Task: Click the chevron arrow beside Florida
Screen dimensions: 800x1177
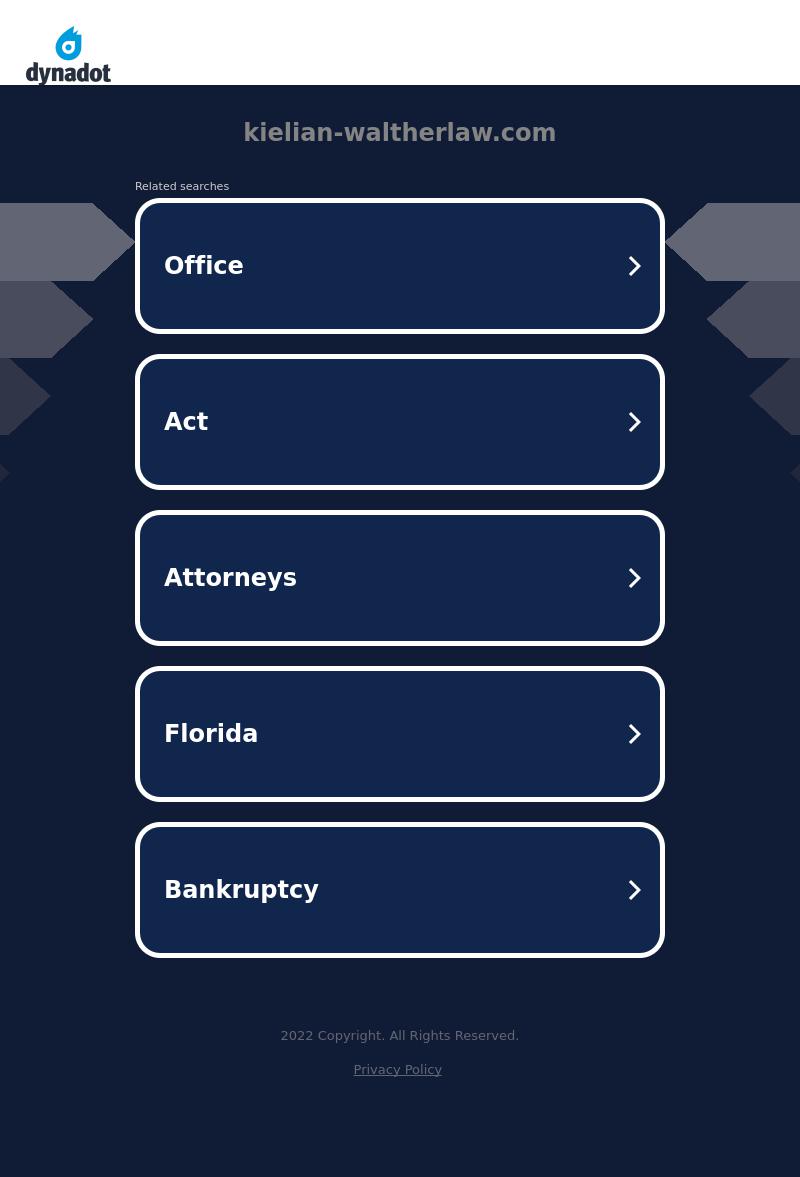Action: tap(634, 733)
